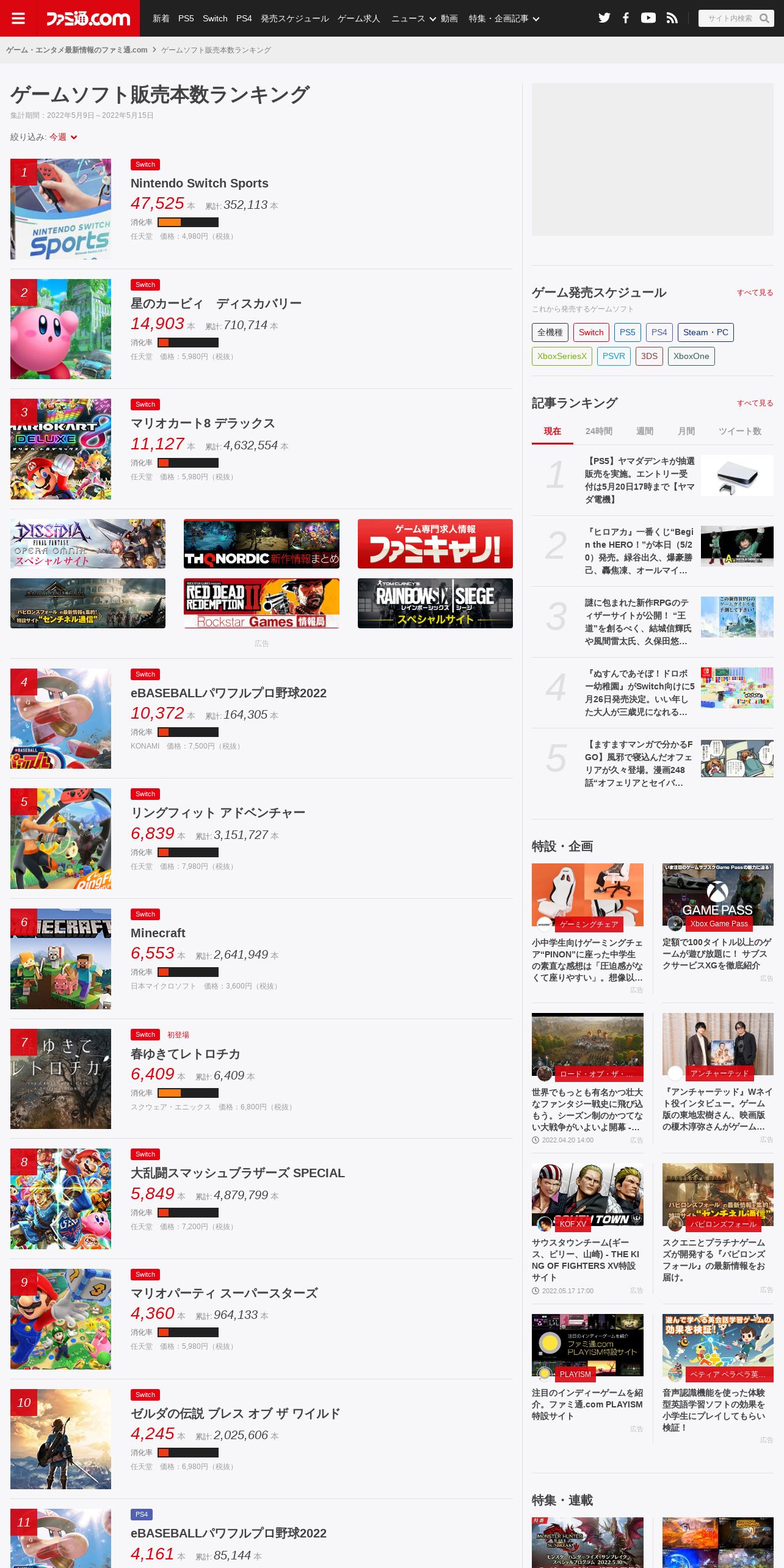
Task: Open the ファミキャリ job info banner
Action: (x=435, y=543)
